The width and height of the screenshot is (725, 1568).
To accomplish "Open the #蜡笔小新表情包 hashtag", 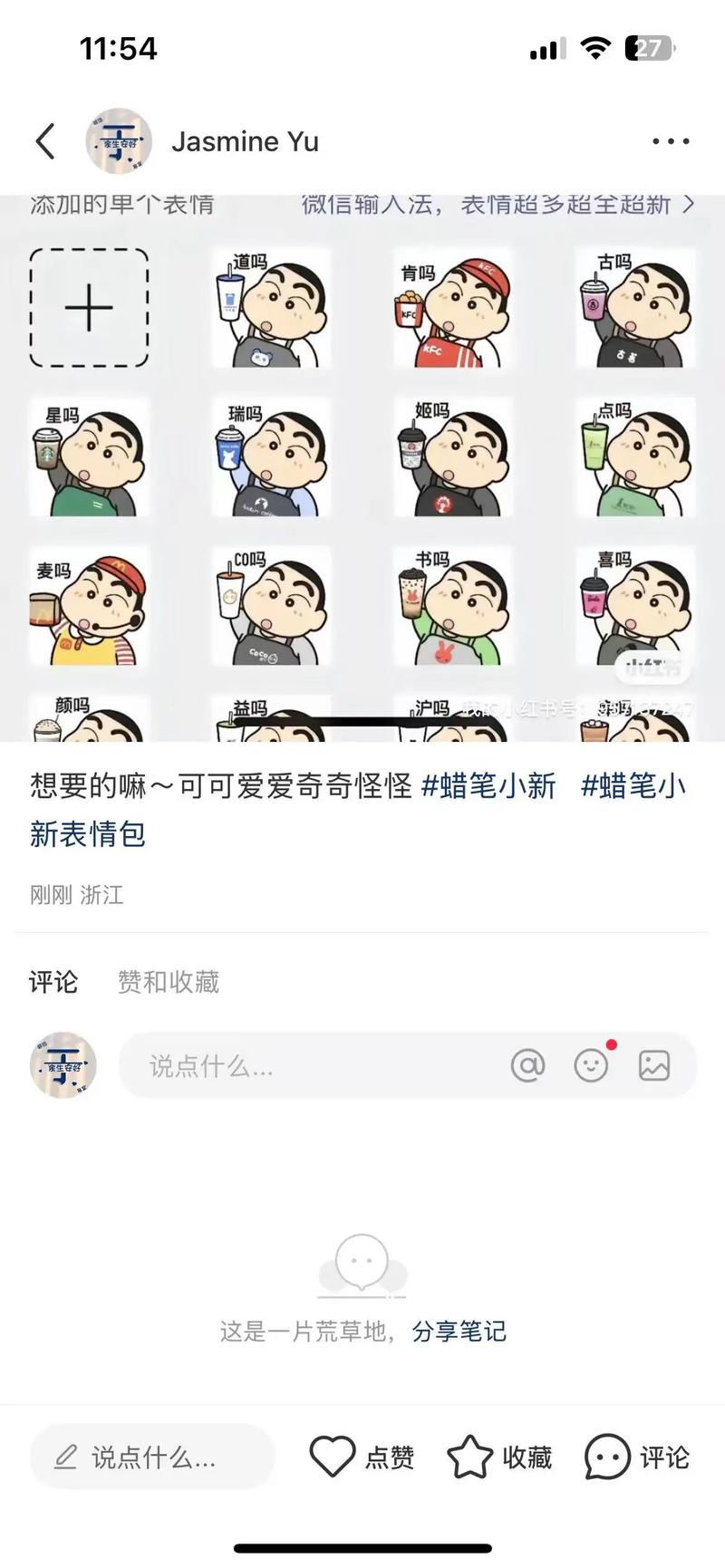I will point(633,786).
